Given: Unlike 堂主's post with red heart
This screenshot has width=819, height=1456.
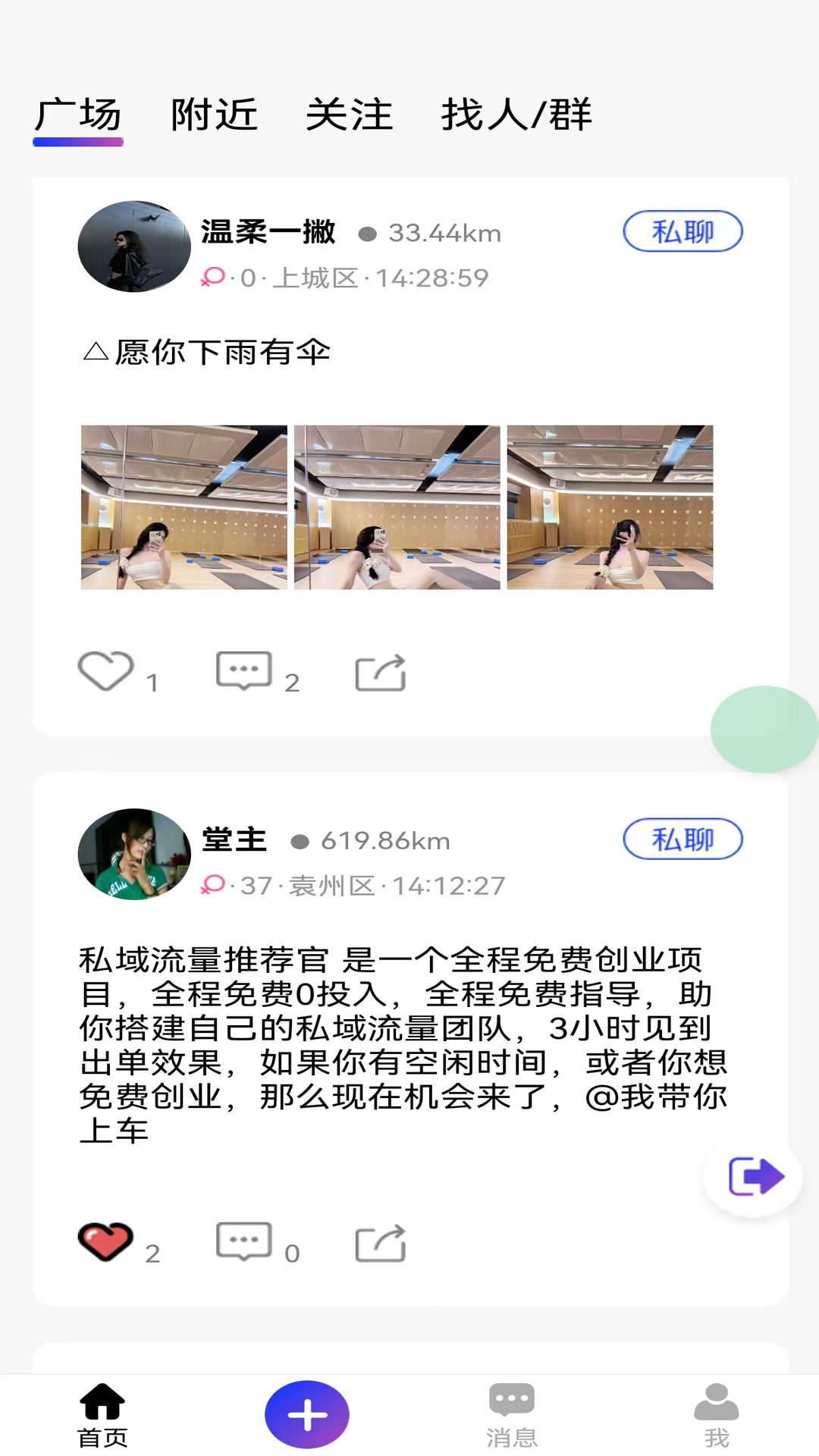Looking at the screenshot, I should (x=106, y=1241).
